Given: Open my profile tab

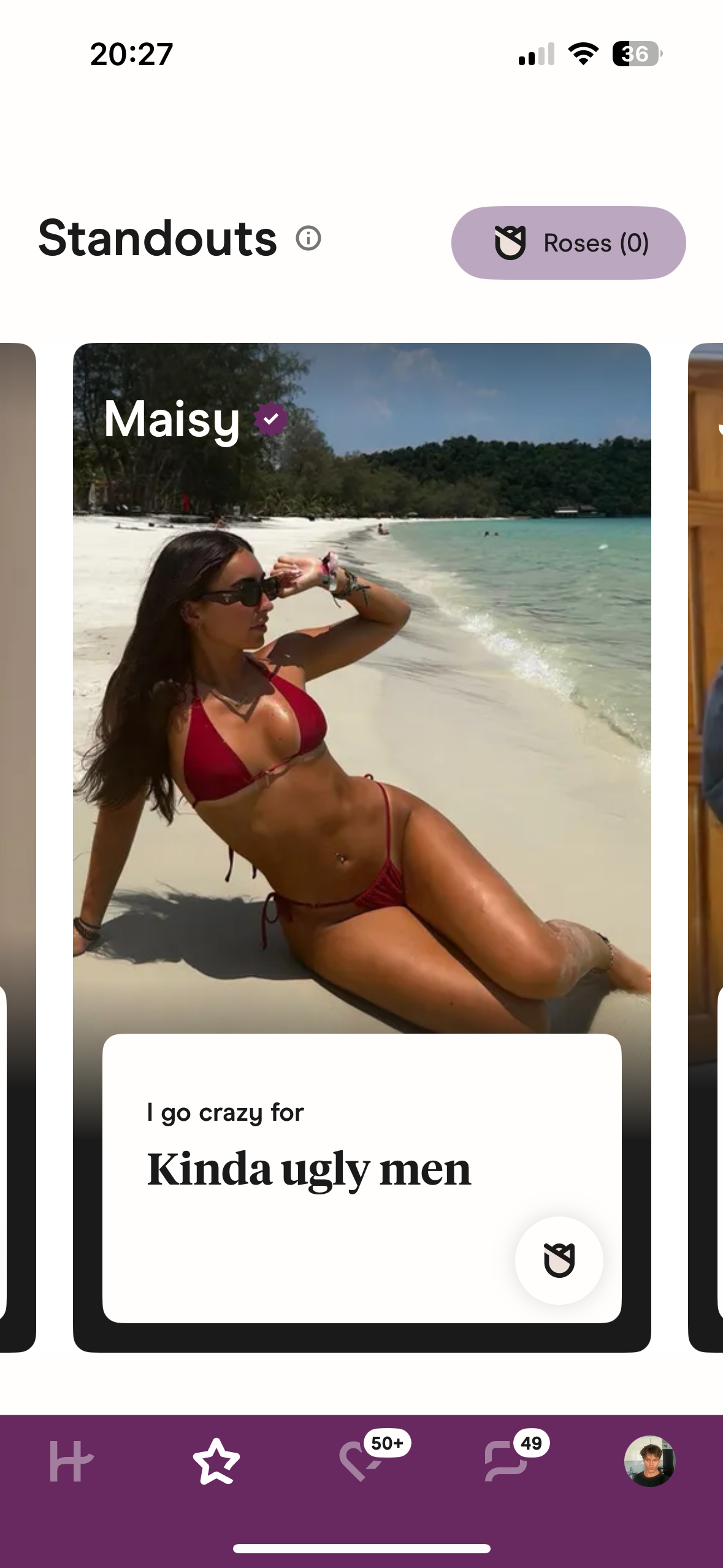Looking at the screenshot, I should pos(650,1461).
